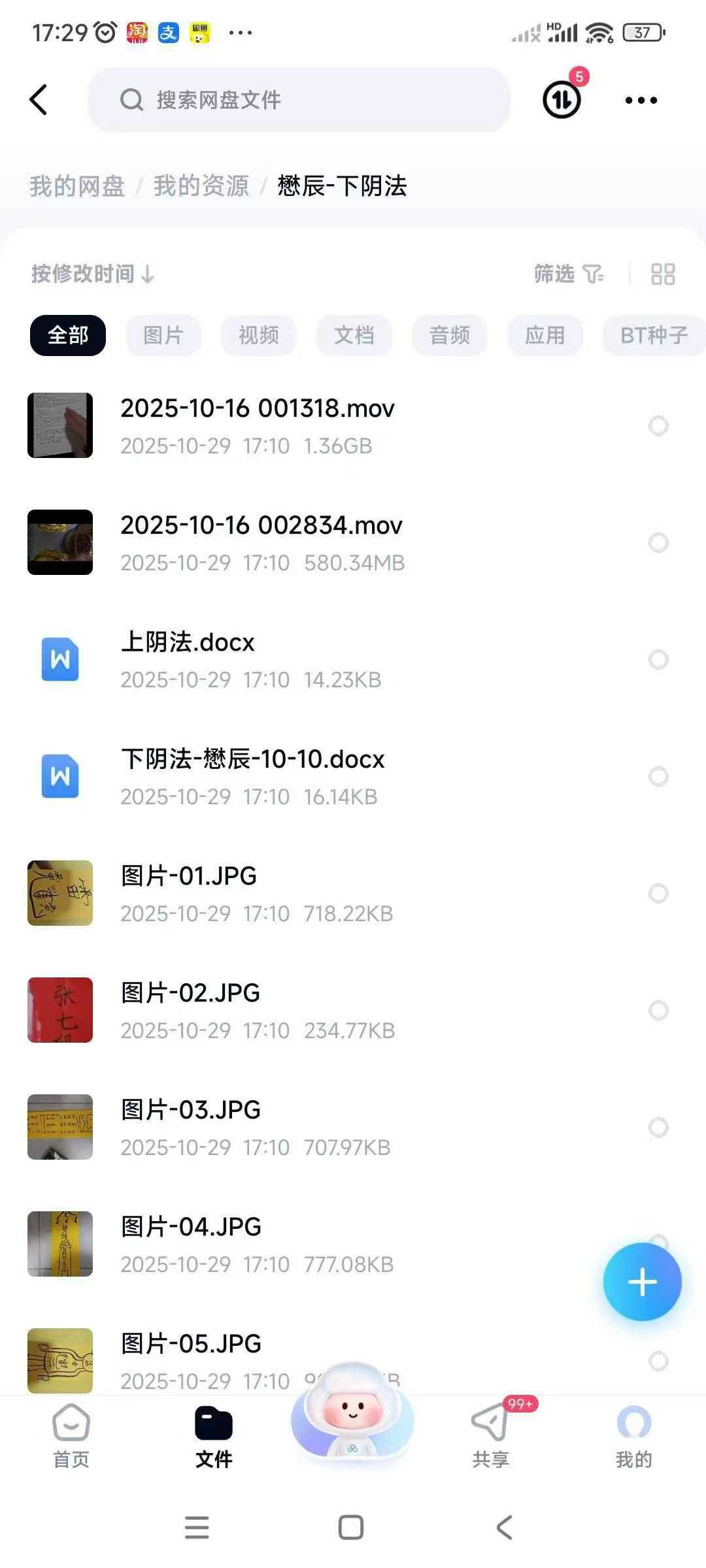Change the 按修改时间 sort order

pos(92,274)
